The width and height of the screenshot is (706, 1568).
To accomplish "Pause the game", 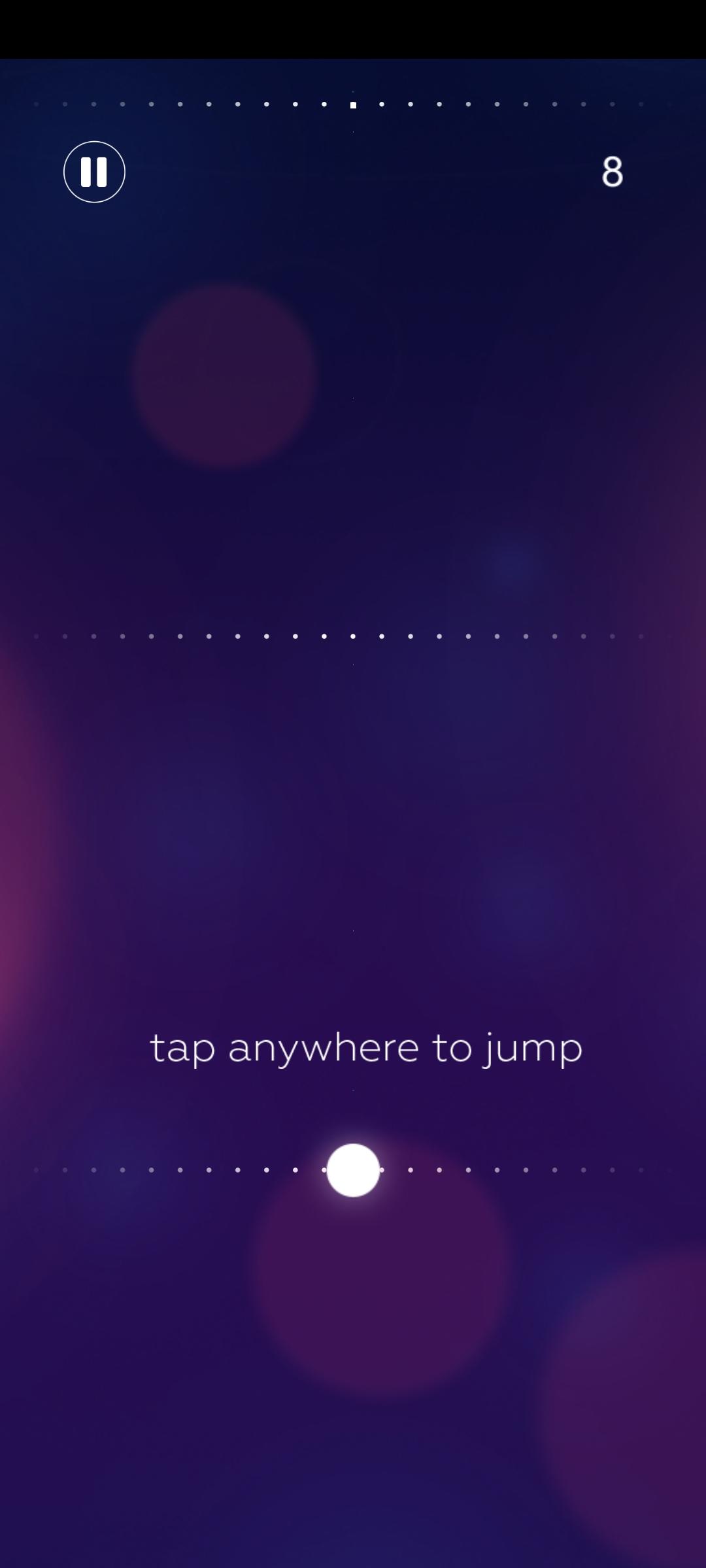I will pos(94,172).
